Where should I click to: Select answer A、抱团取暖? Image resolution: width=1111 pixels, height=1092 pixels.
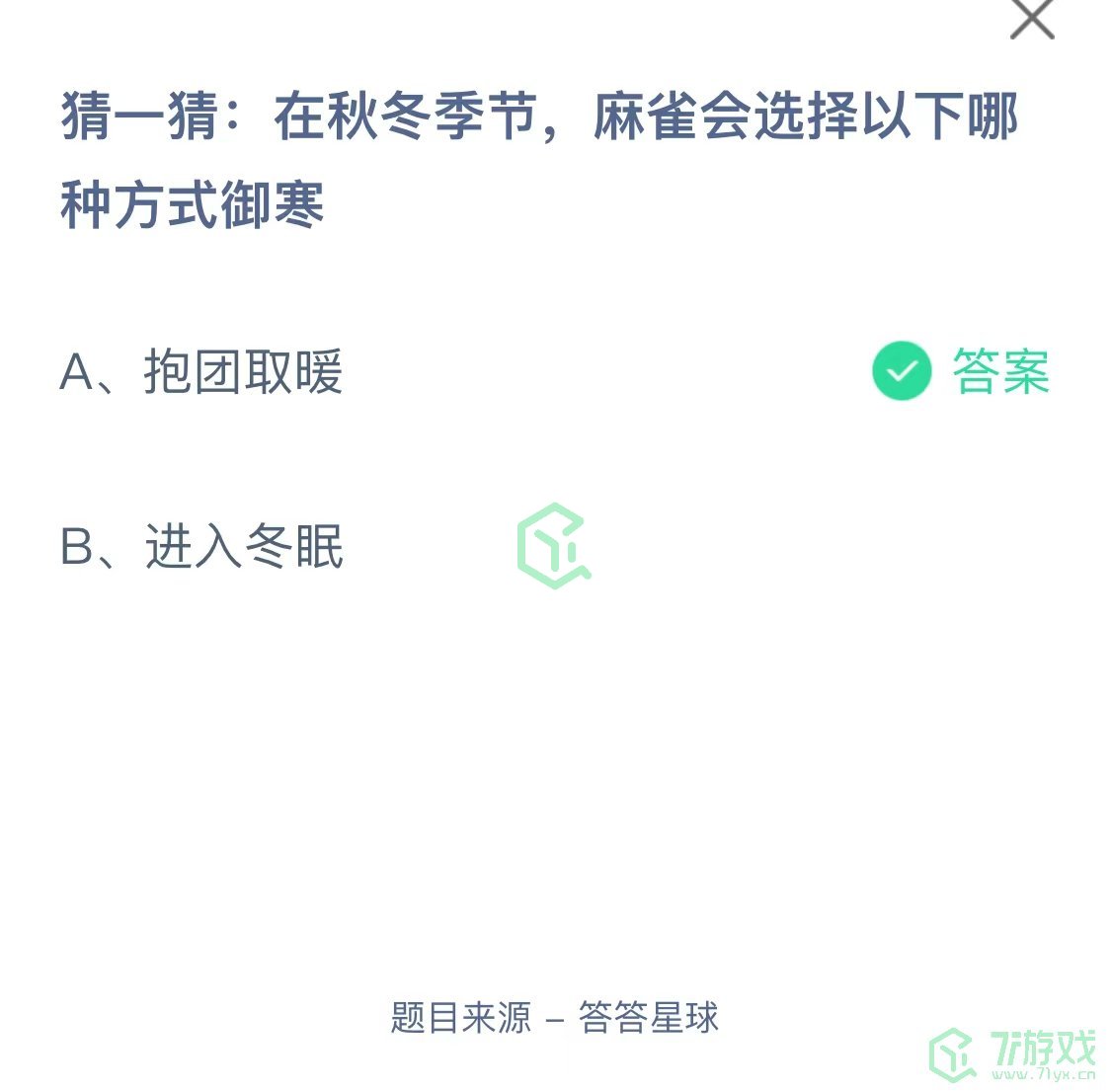[201, 372]
